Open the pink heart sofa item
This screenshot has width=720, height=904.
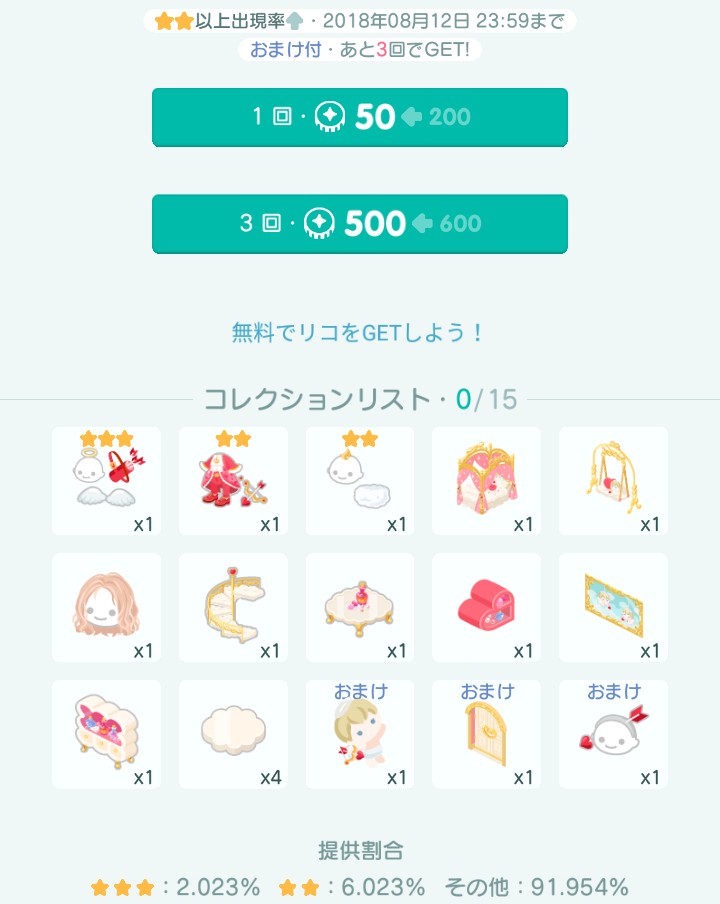pos(486,608)
